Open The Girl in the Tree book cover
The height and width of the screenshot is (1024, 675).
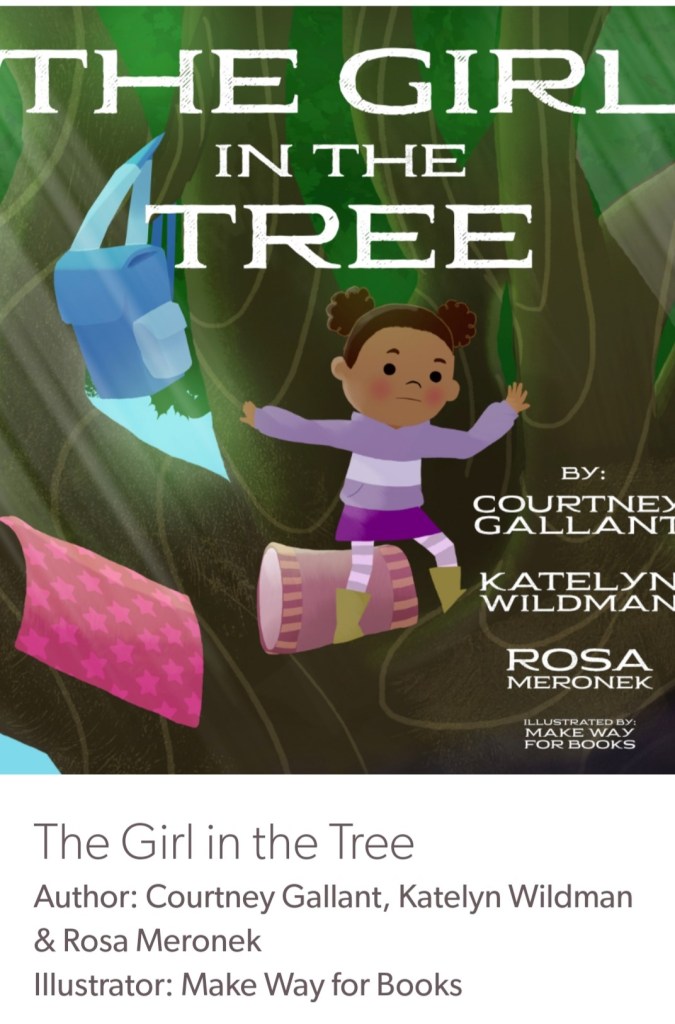[337, 390]
